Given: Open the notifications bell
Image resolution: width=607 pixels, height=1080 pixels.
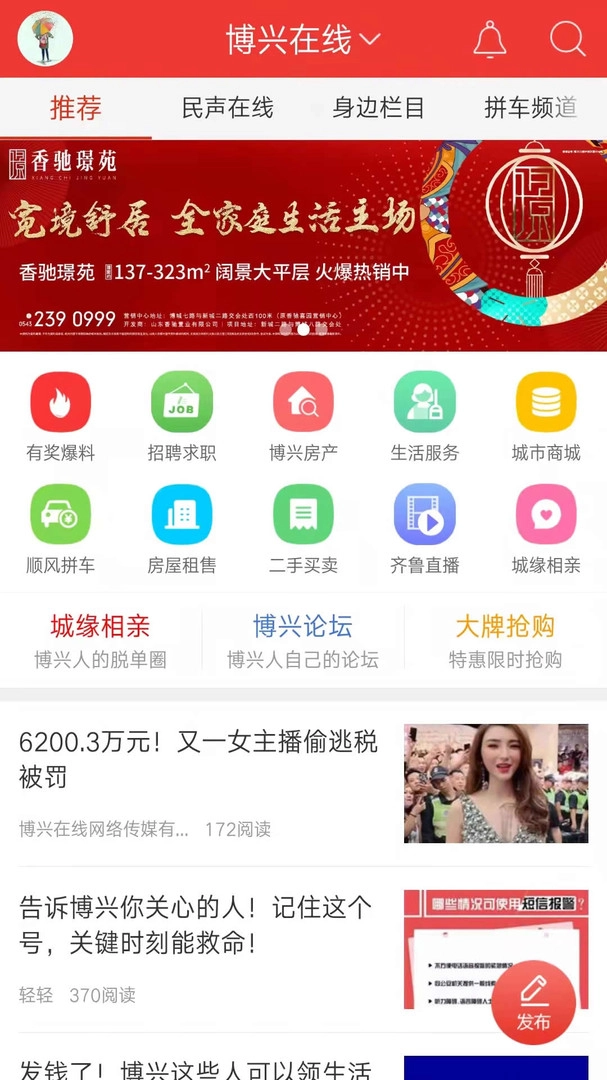Looking at the screenshot, I should pos(489,40).
